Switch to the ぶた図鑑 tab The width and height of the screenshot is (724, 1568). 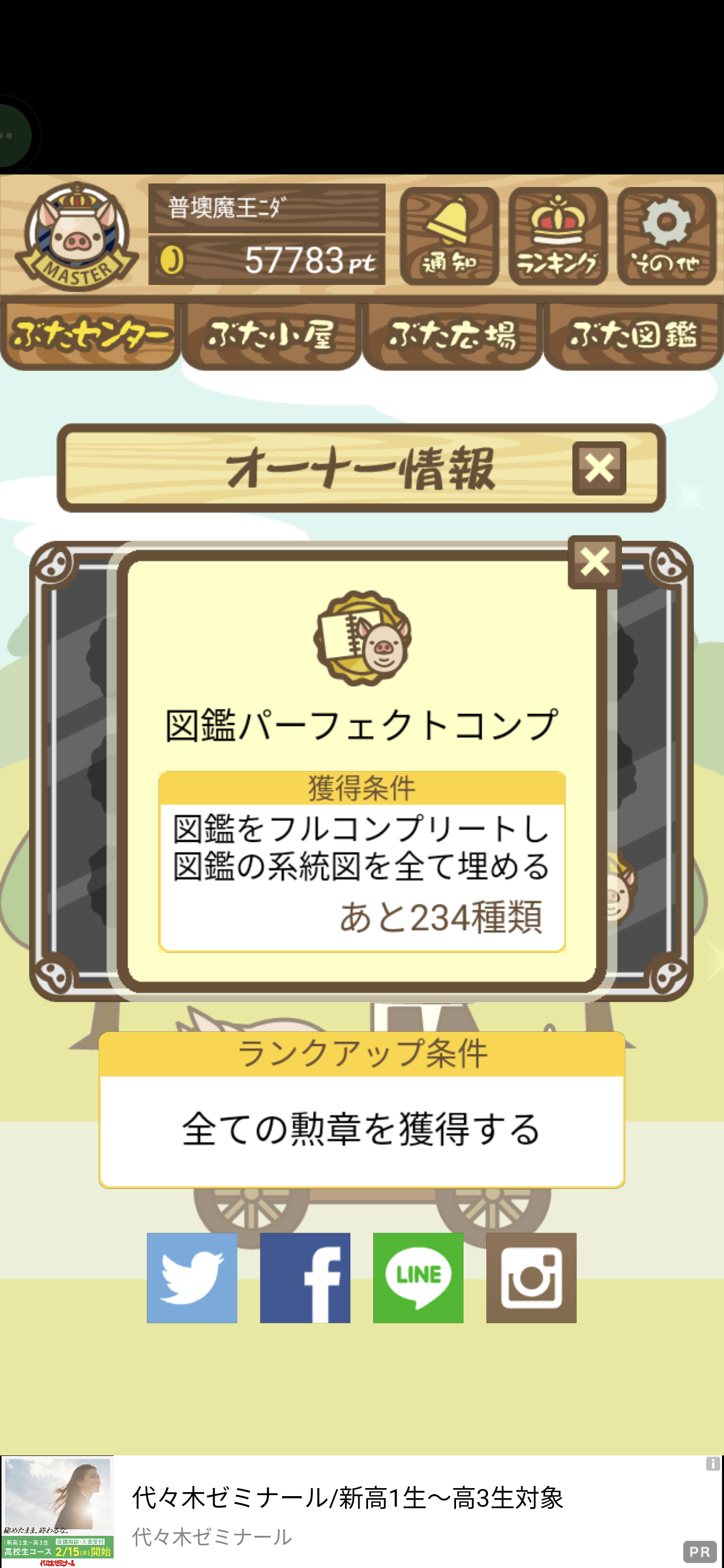[633, 336]
